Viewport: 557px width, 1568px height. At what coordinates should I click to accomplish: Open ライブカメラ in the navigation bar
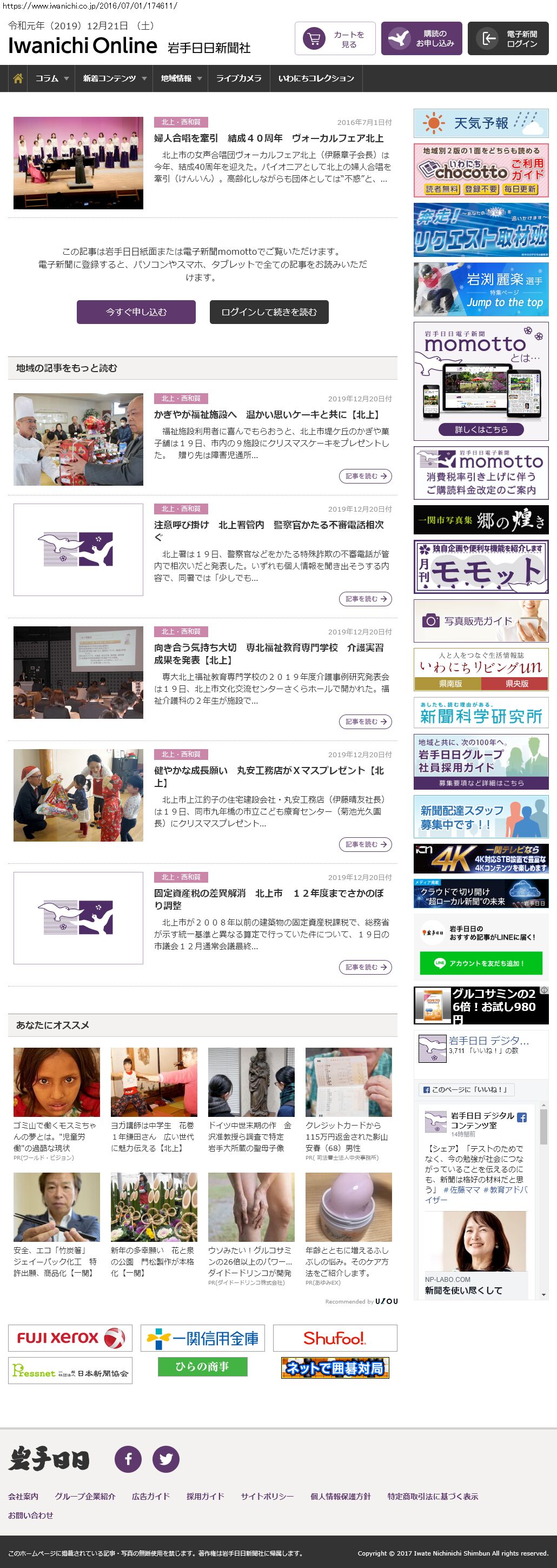coord(238,78)
